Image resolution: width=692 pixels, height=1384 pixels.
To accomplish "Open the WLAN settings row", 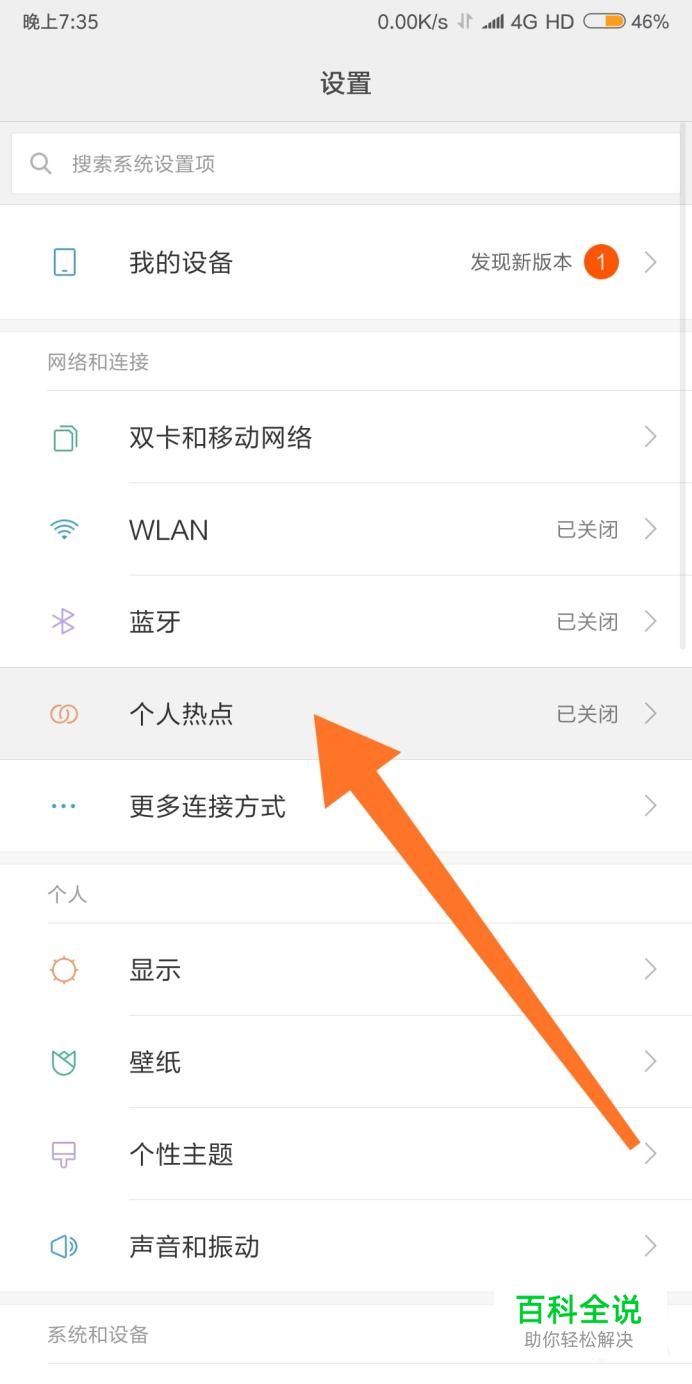I will click(x=345, y=529).
